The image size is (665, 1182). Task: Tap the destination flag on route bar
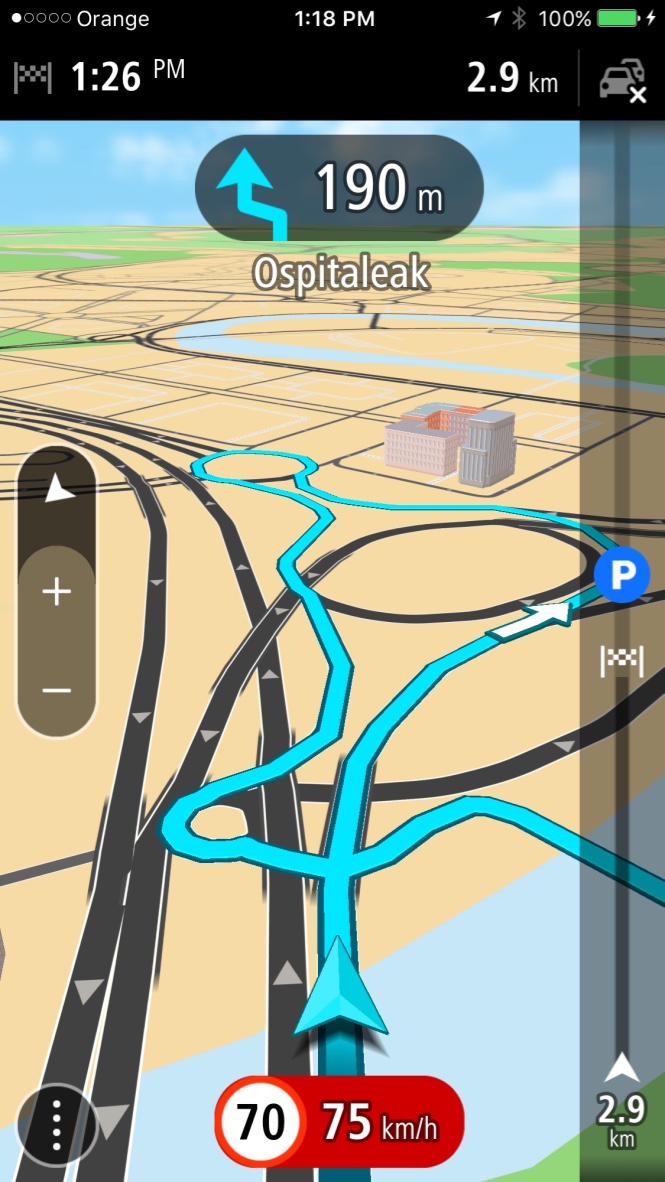[621, 661]
